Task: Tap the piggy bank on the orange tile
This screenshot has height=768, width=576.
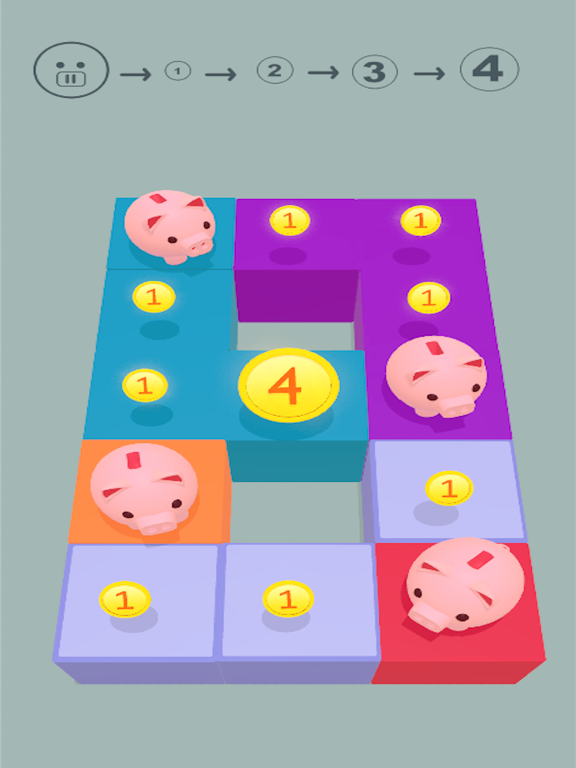Action: coord(144,489)
